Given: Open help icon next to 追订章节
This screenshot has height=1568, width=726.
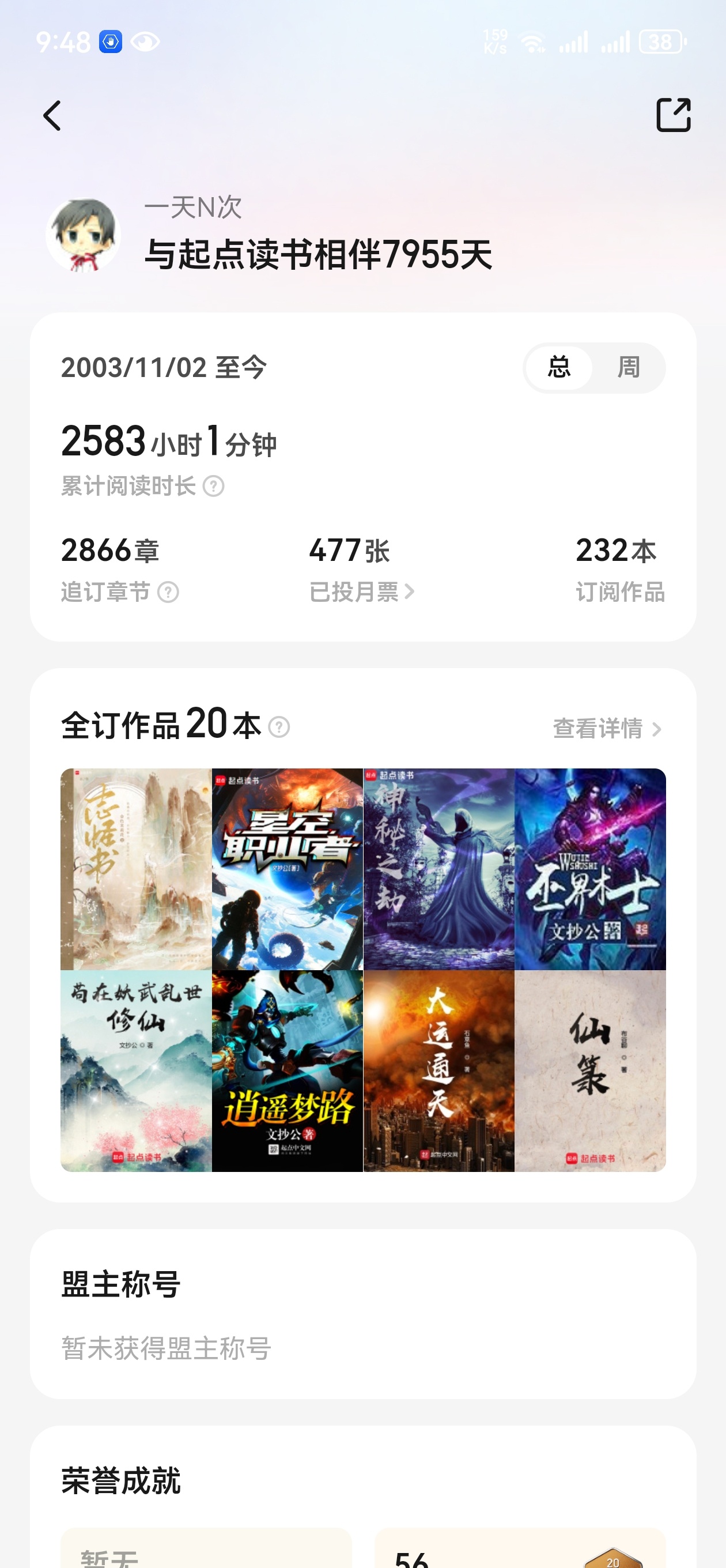Looking at the screenshot, I should (x=168, y=592).
